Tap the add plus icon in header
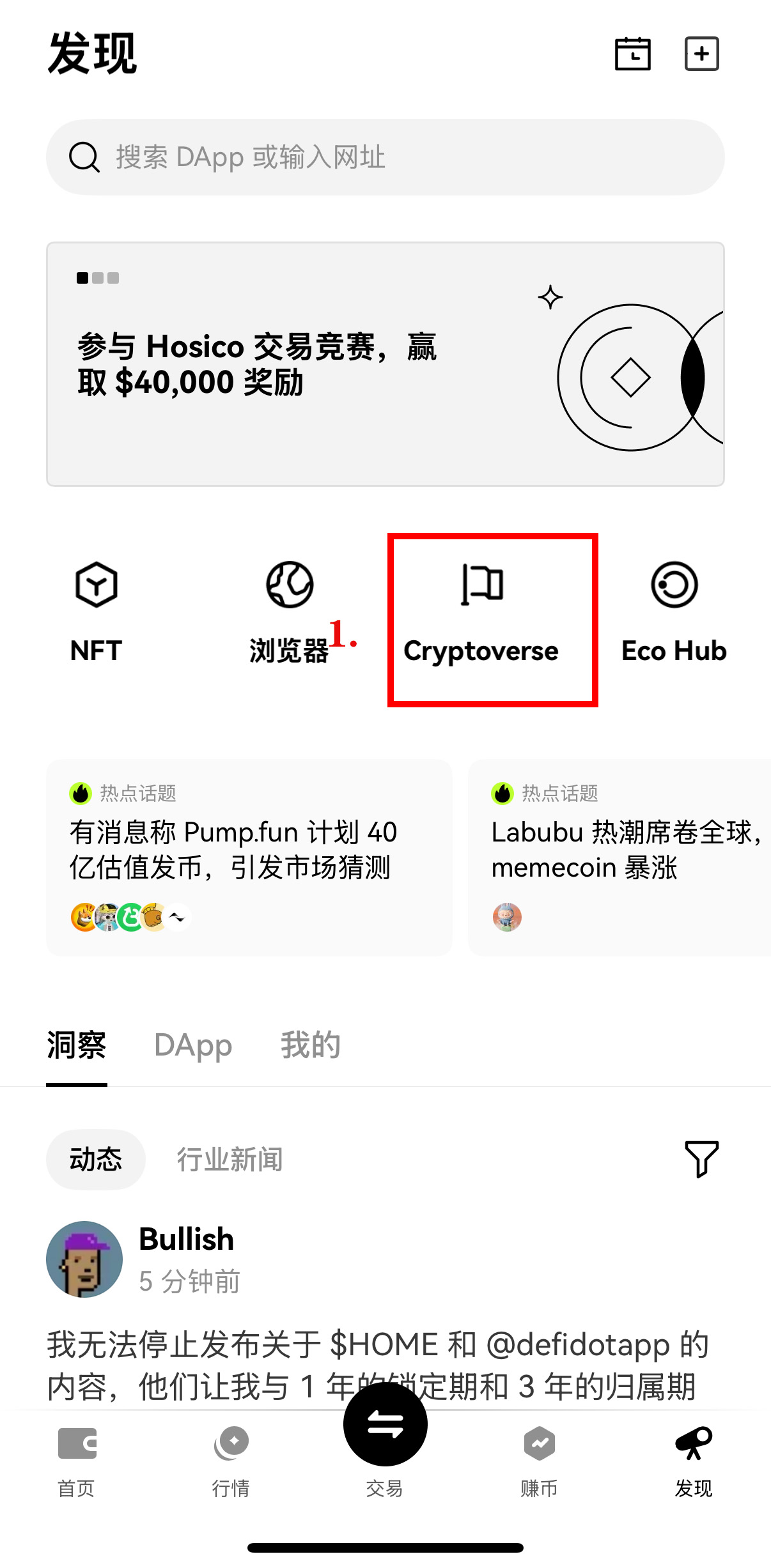The height and width of the screenshot is (1568, 771). tap(701, 54)
